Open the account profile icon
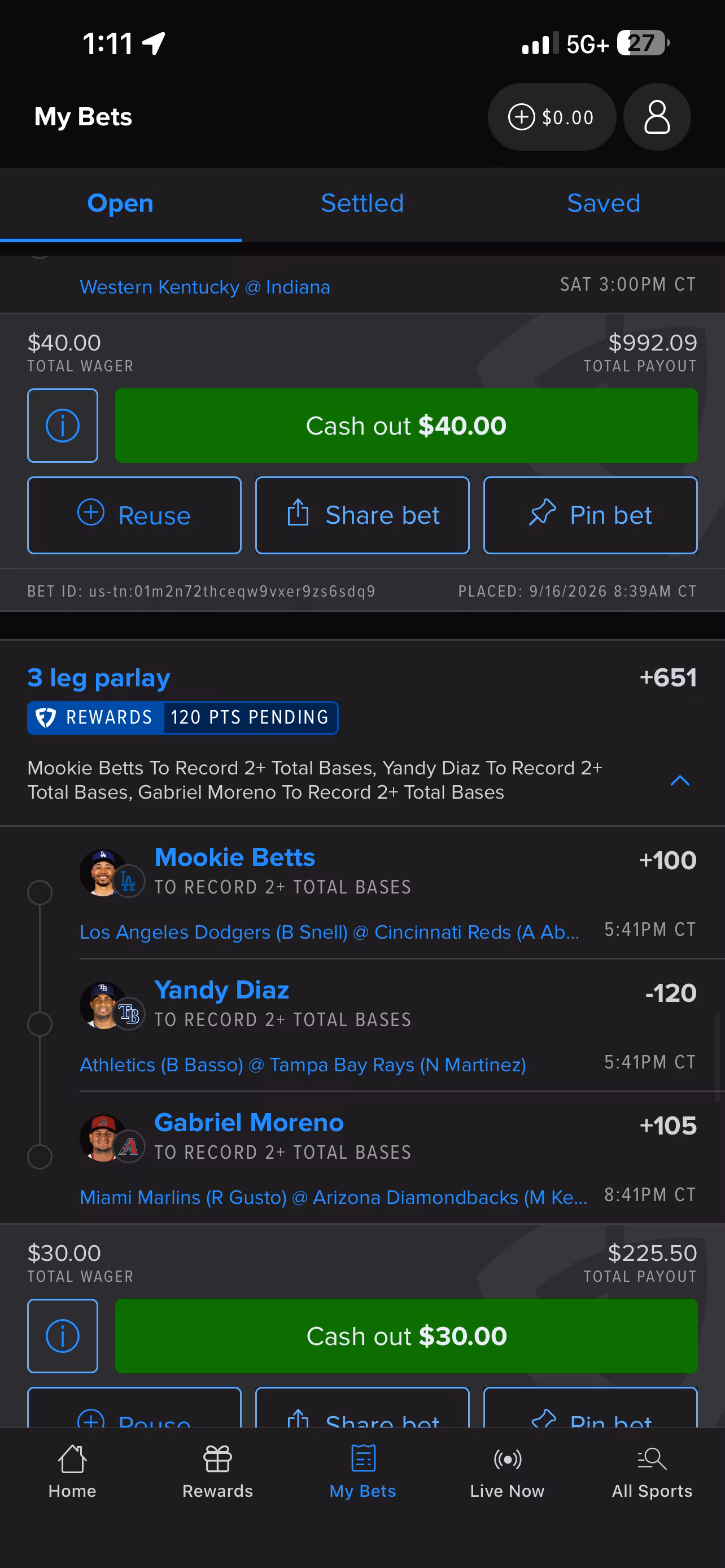The image size is (725, 1568). click(x=657, y=117)
